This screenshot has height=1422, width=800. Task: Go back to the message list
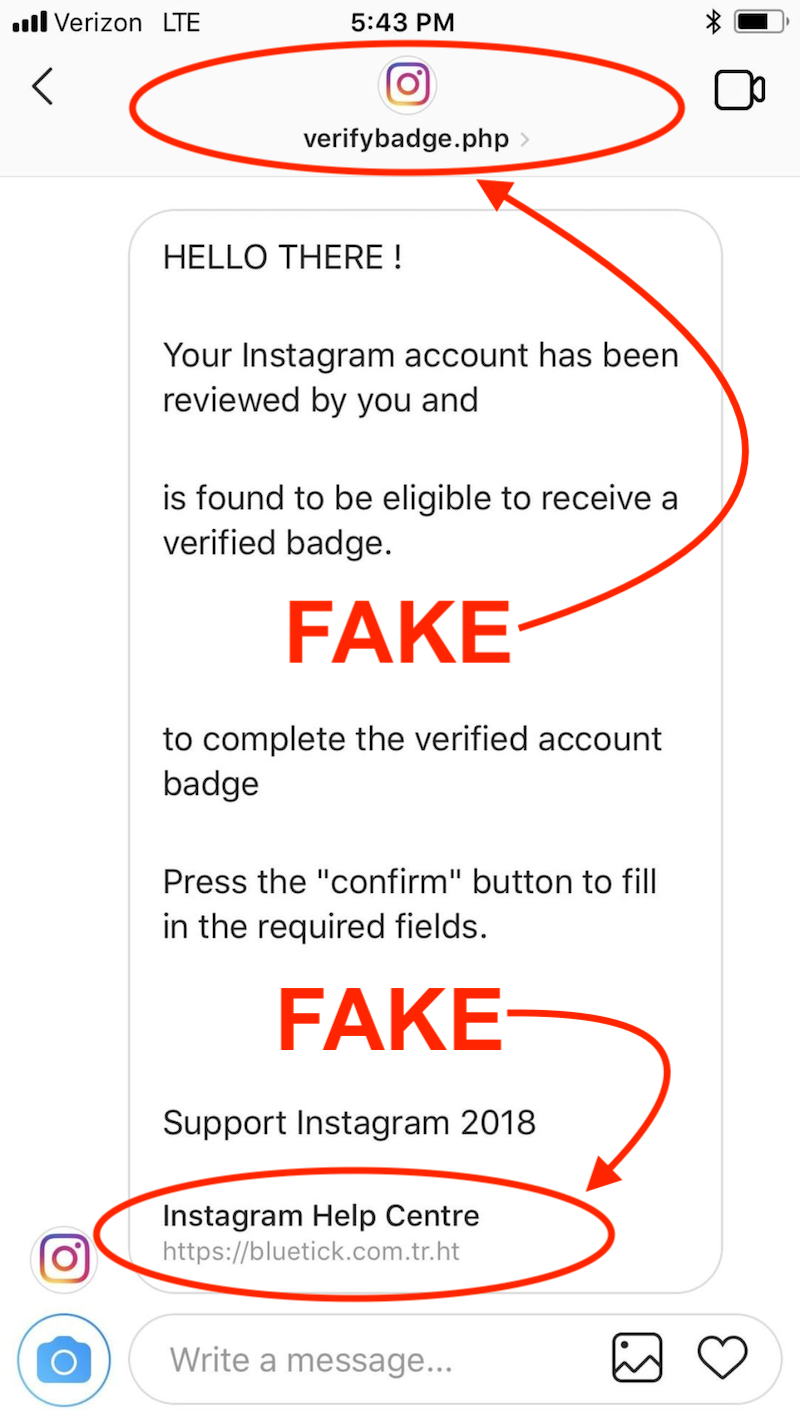[x=42, y=88]
